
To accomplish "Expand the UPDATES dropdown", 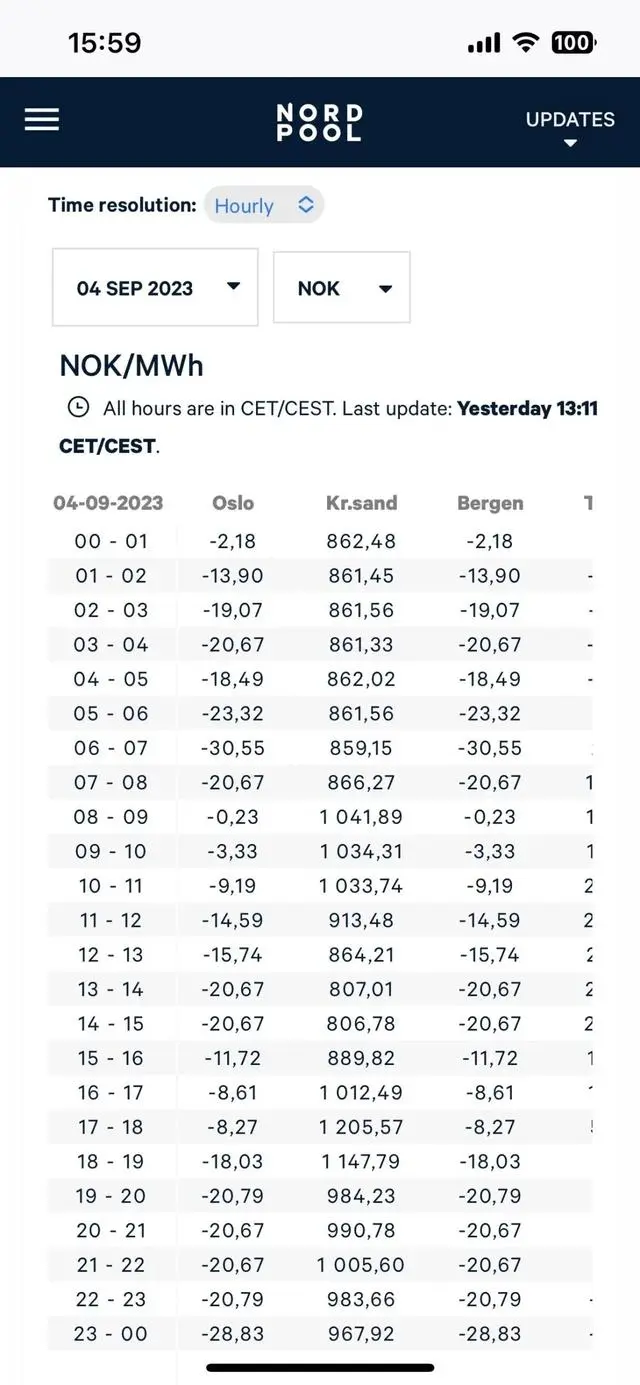I will tap(570, 128).
